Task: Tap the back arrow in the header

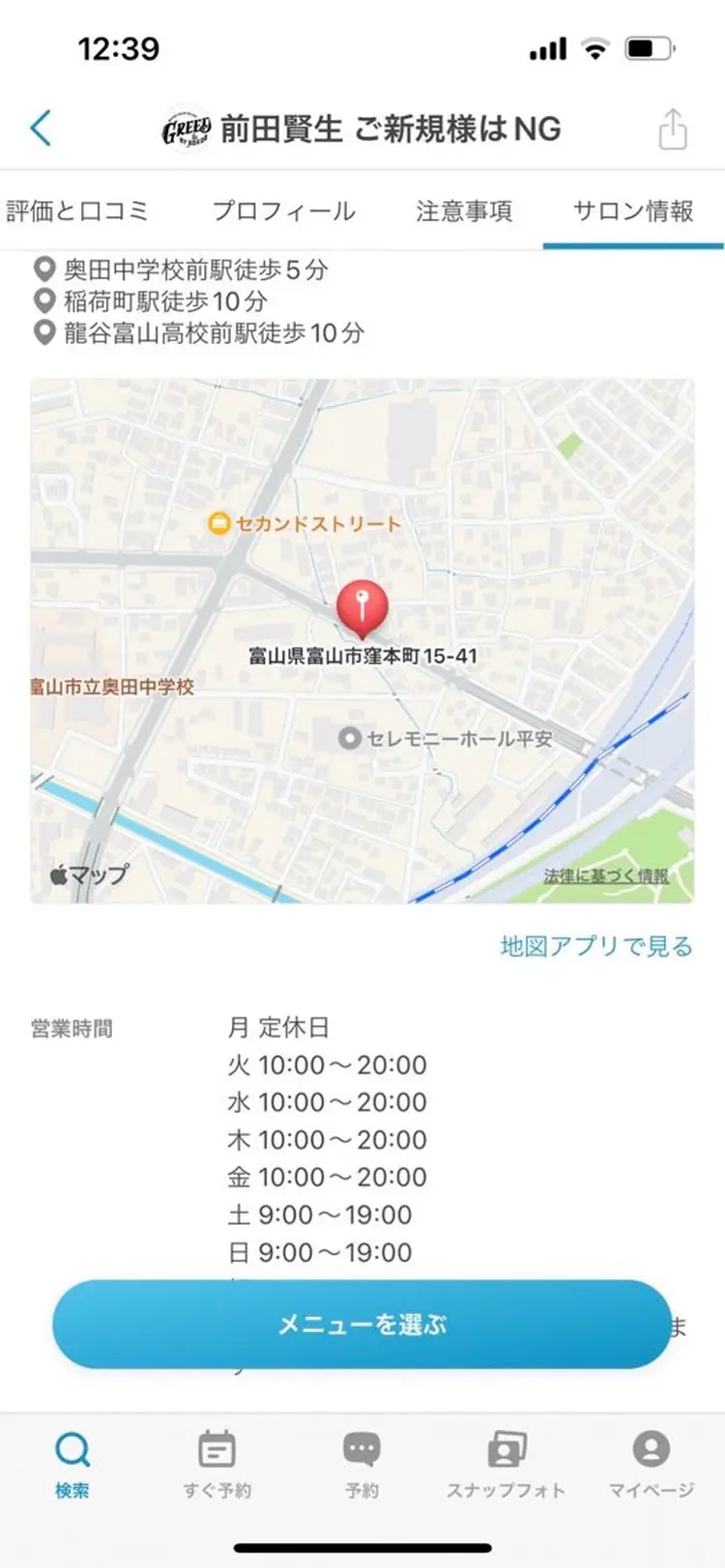Action: click(x=41, y=128)
